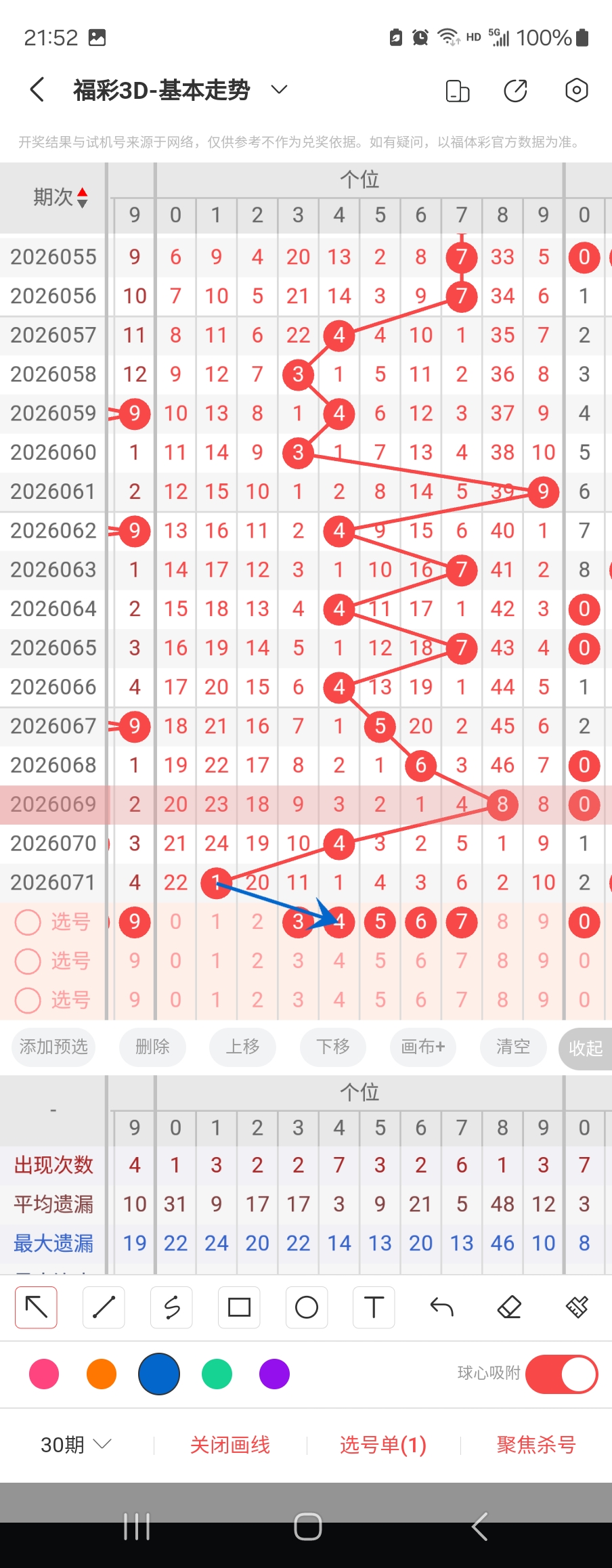Image resolution: width=612 pixels, height=1568 pixels.
Task: Move the selection row up with 上移
Action: 242,1047
